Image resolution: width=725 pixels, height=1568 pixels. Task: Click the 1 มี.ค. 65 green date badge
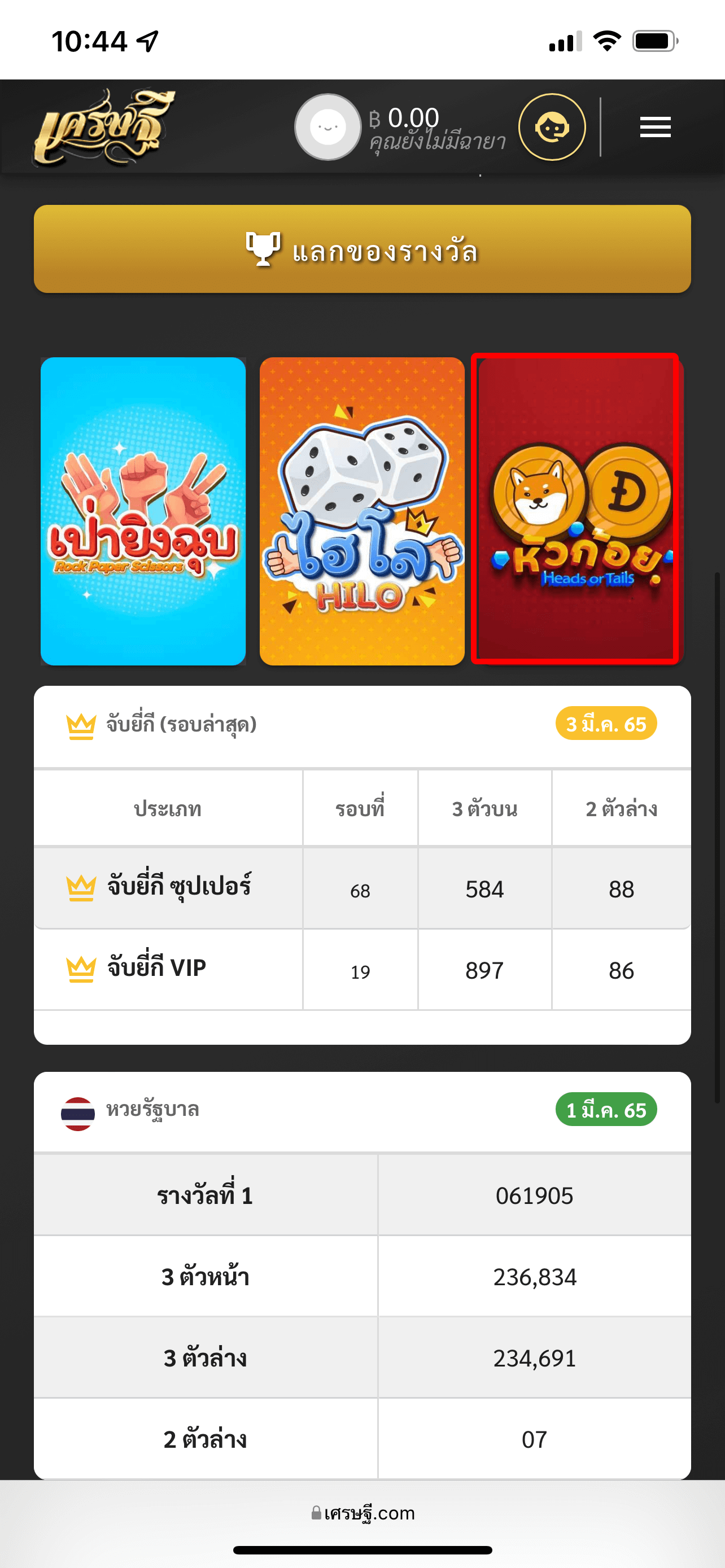606,1109
